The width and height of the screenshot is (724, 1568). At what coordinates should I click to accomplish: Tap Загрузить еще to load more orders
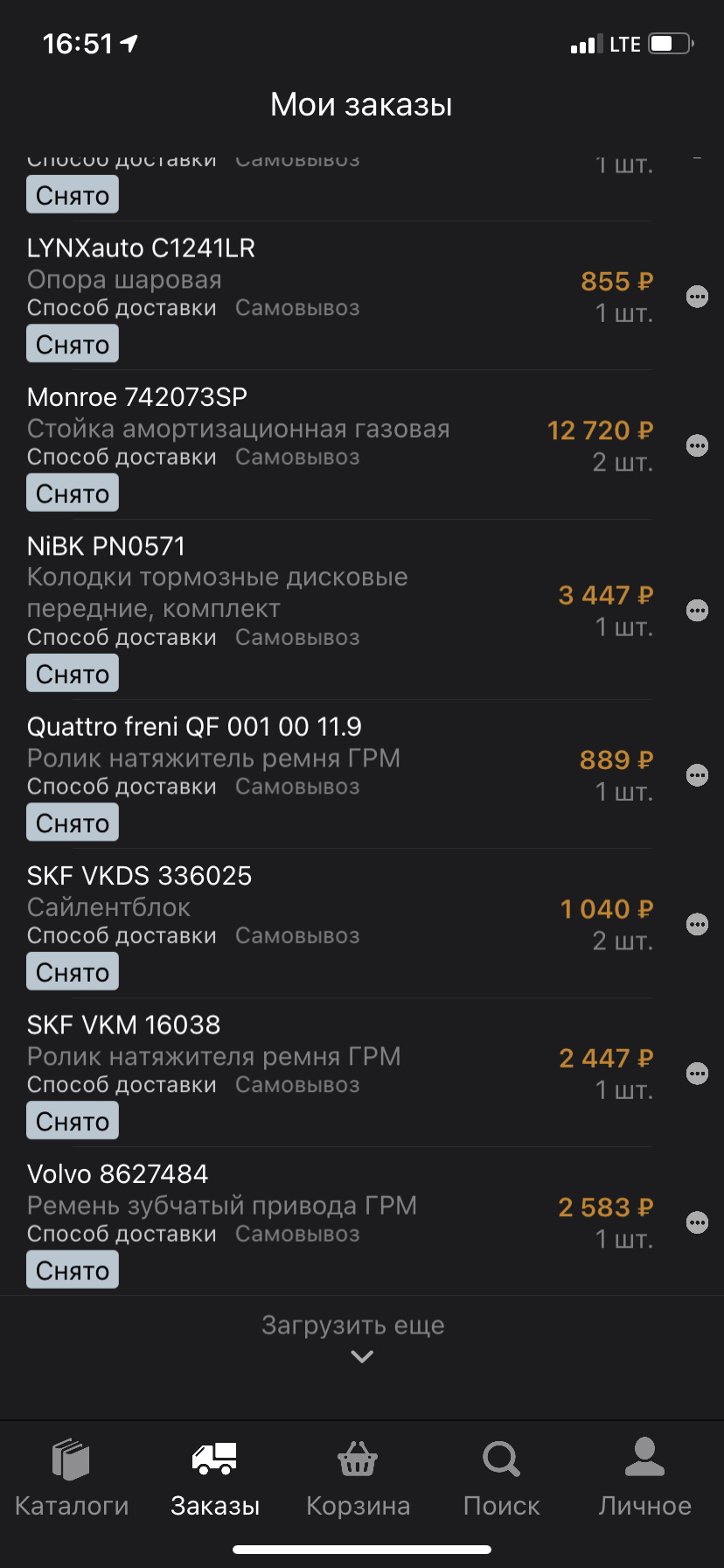coord(353,1325)
